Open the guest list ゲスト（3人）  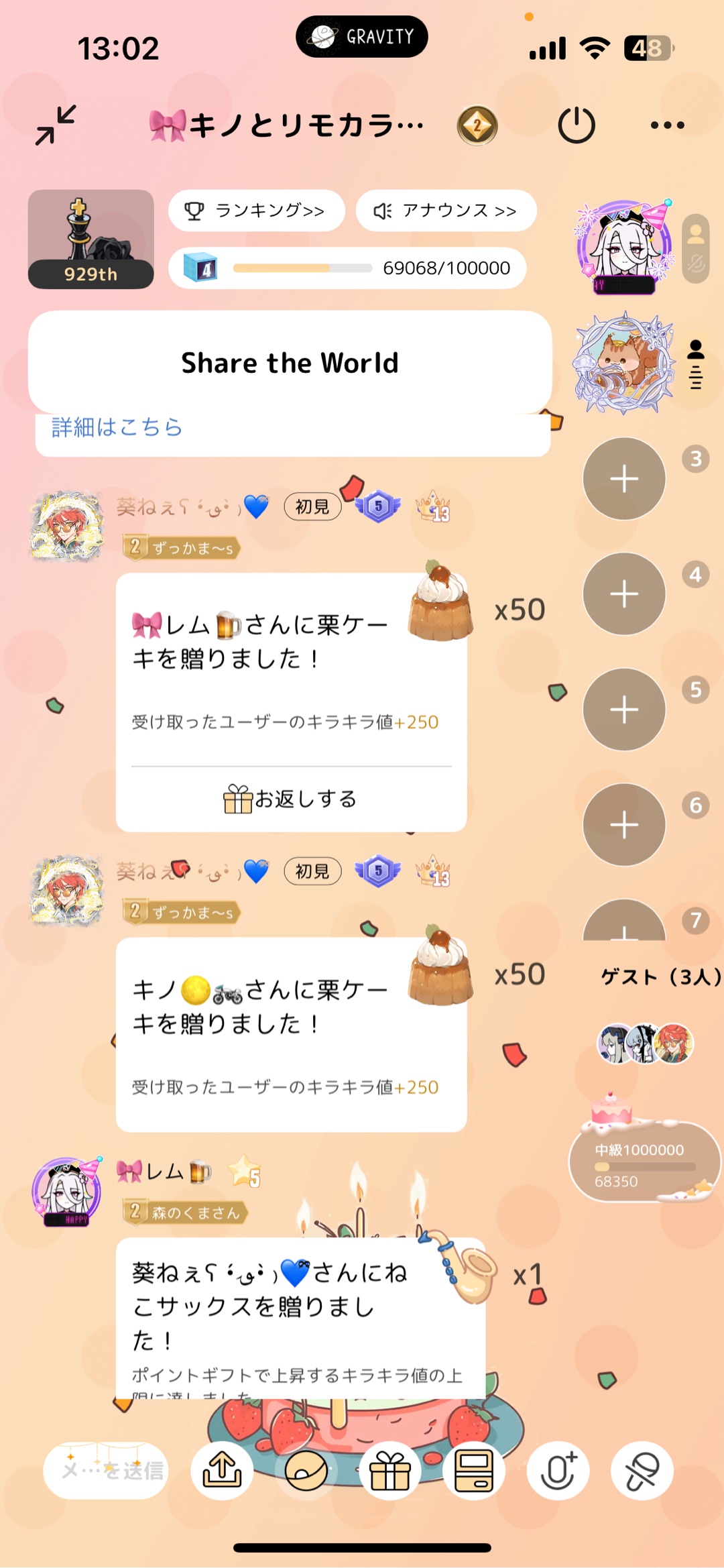(659, 976)
